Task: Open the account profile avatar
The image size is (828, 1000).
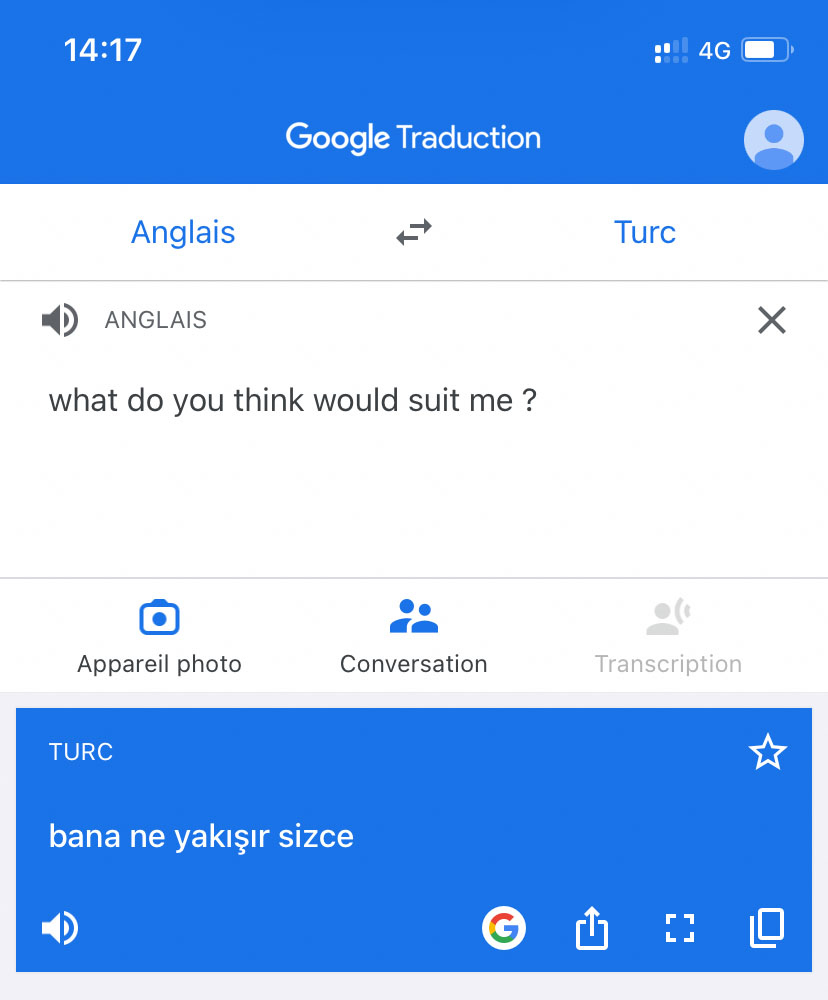Action: click(x=773, y=140)
